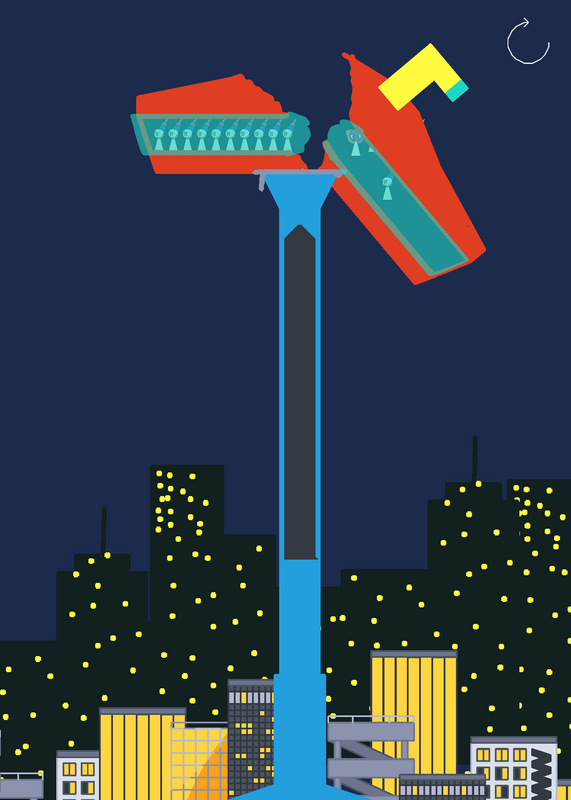Image resolution: width=571 pixels, height=800 pixels.
Task: Tap the circular restart arrow icon
Action: point(528,42)
